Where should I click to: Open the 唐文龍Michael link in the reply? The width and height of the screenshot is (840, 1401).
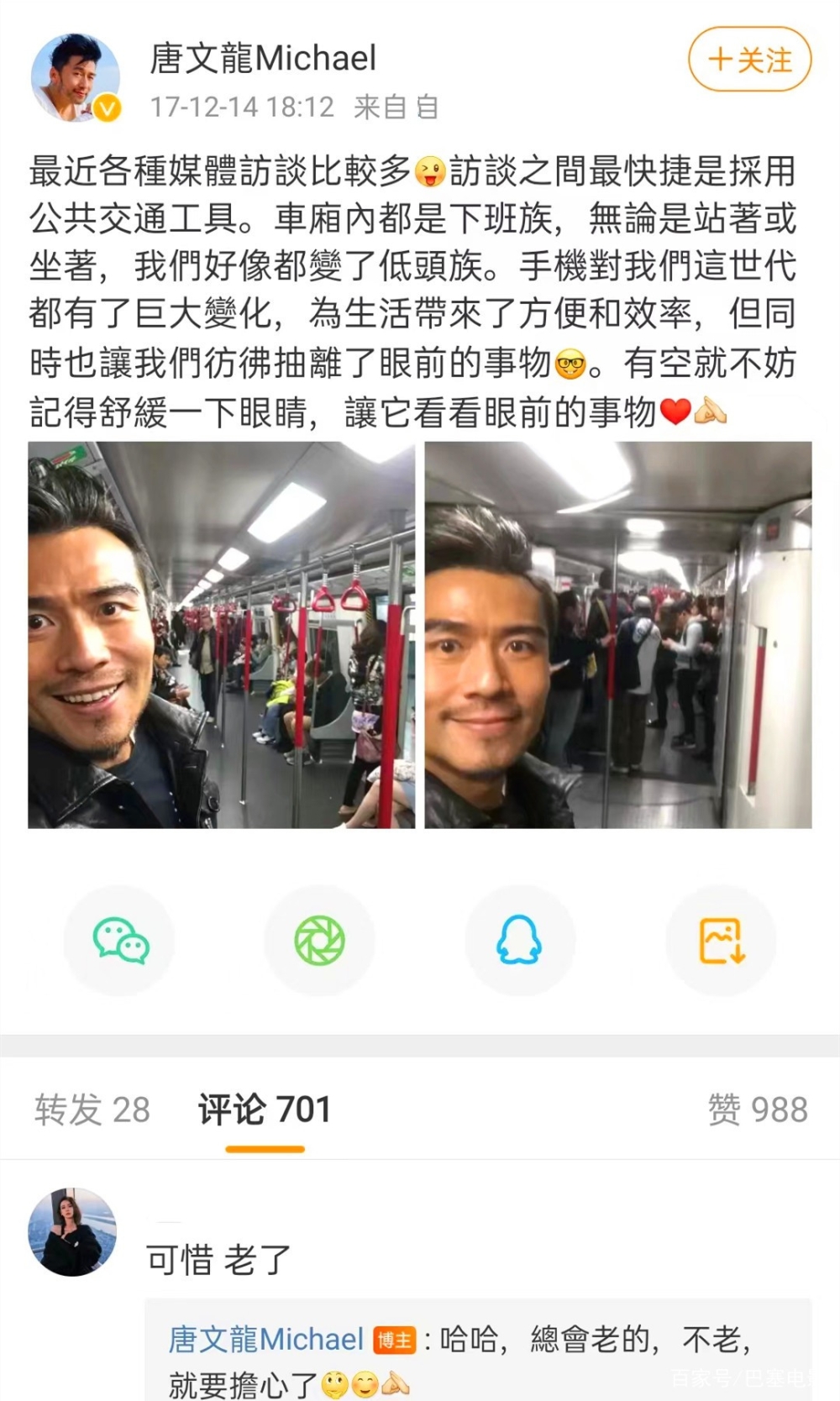point(266,1339)
